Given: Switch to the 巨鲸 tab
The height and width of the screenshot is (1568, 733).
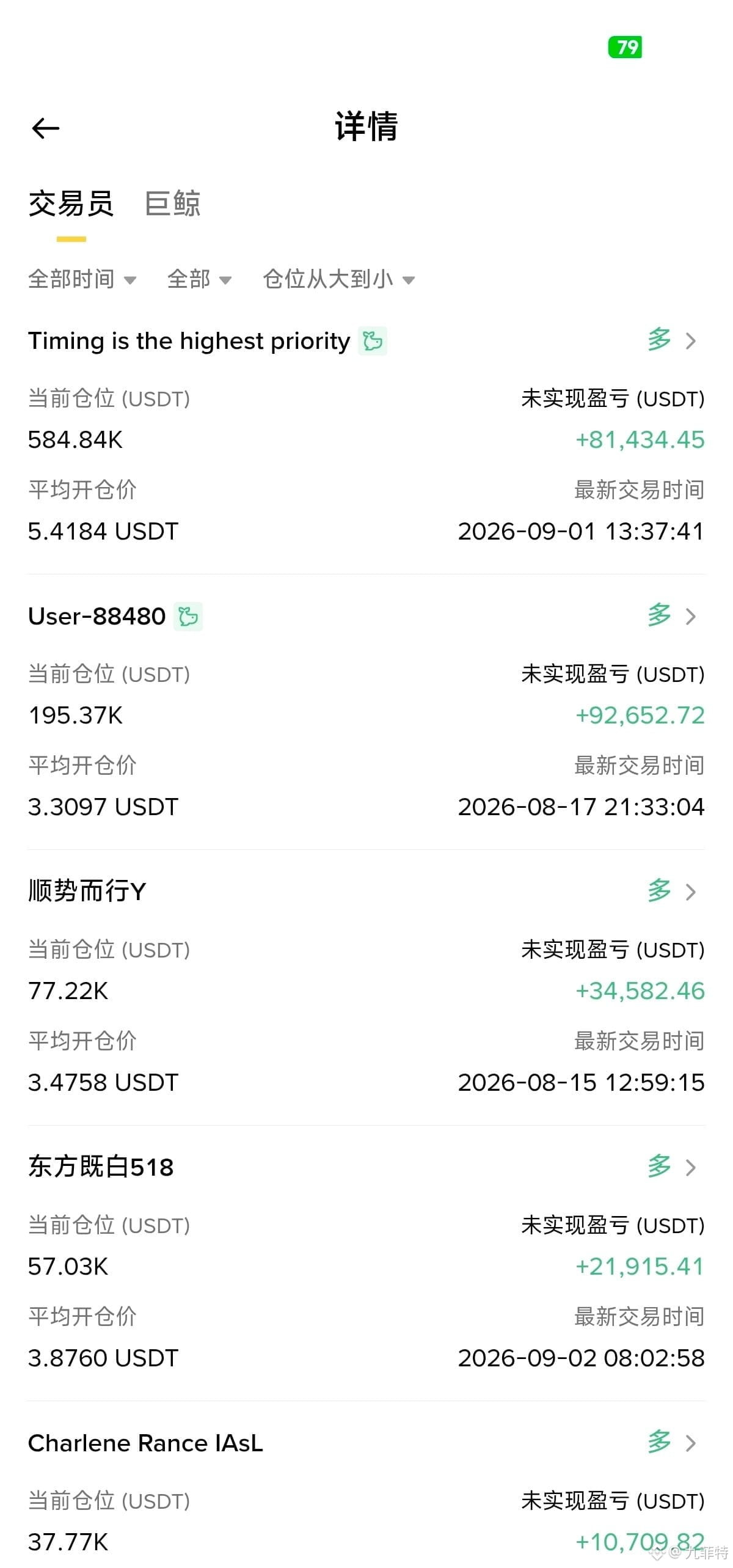Looking at the screenshot, I should coord(172,203).
